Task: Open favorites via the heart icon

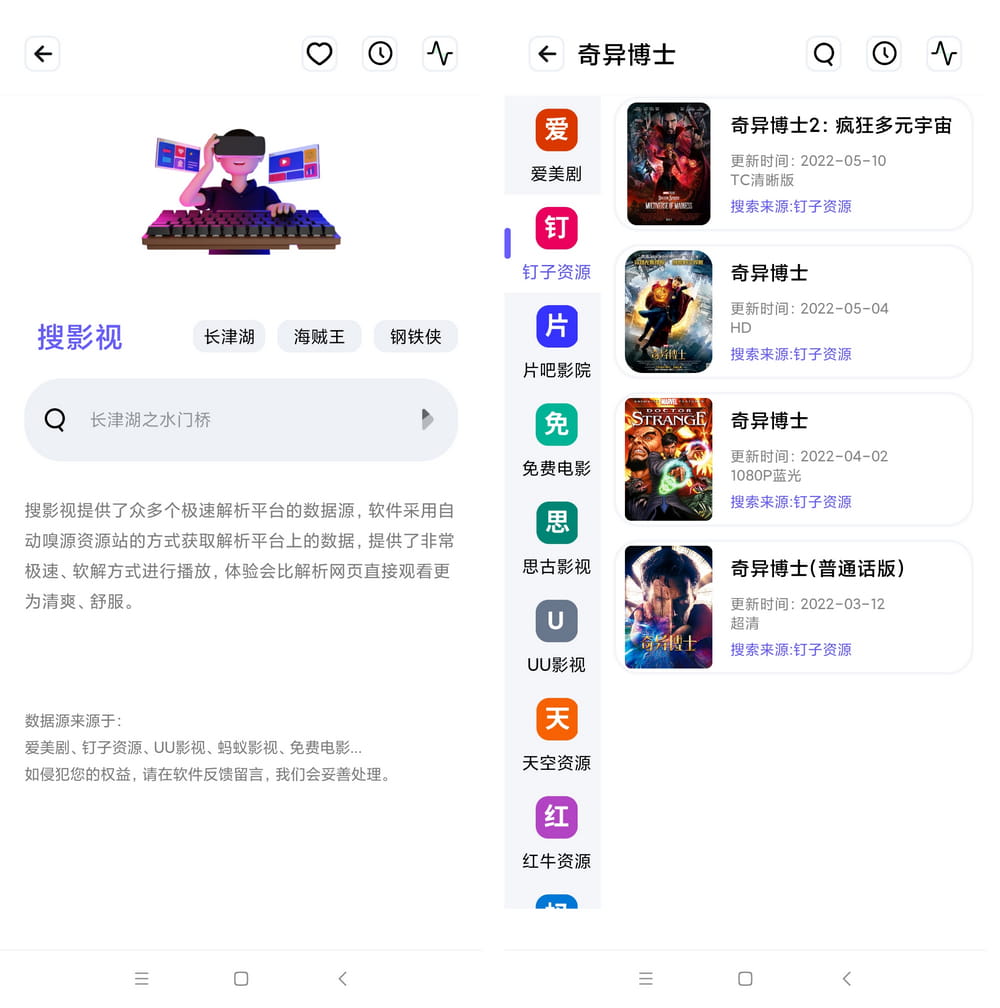Action: pos(319,54)
